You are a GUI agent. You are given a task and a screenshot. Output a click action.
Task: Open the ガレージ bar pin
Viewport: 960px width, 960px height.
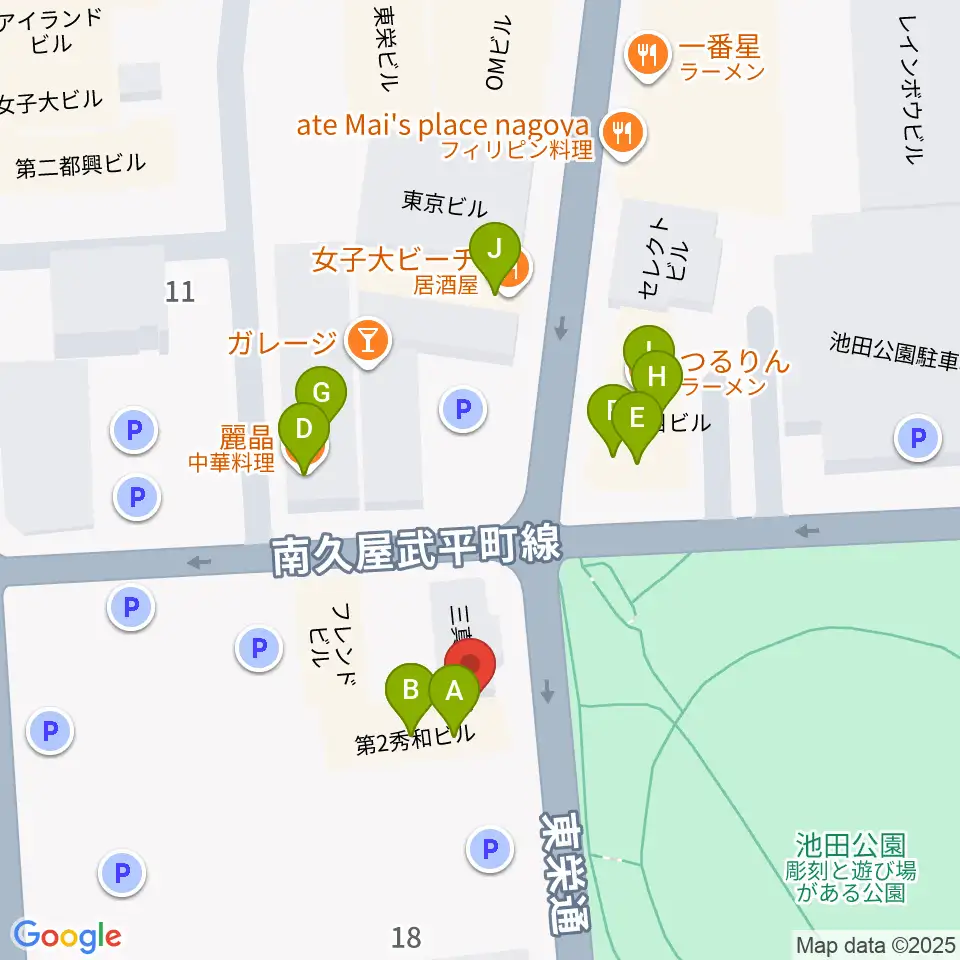tap(368, 344)
